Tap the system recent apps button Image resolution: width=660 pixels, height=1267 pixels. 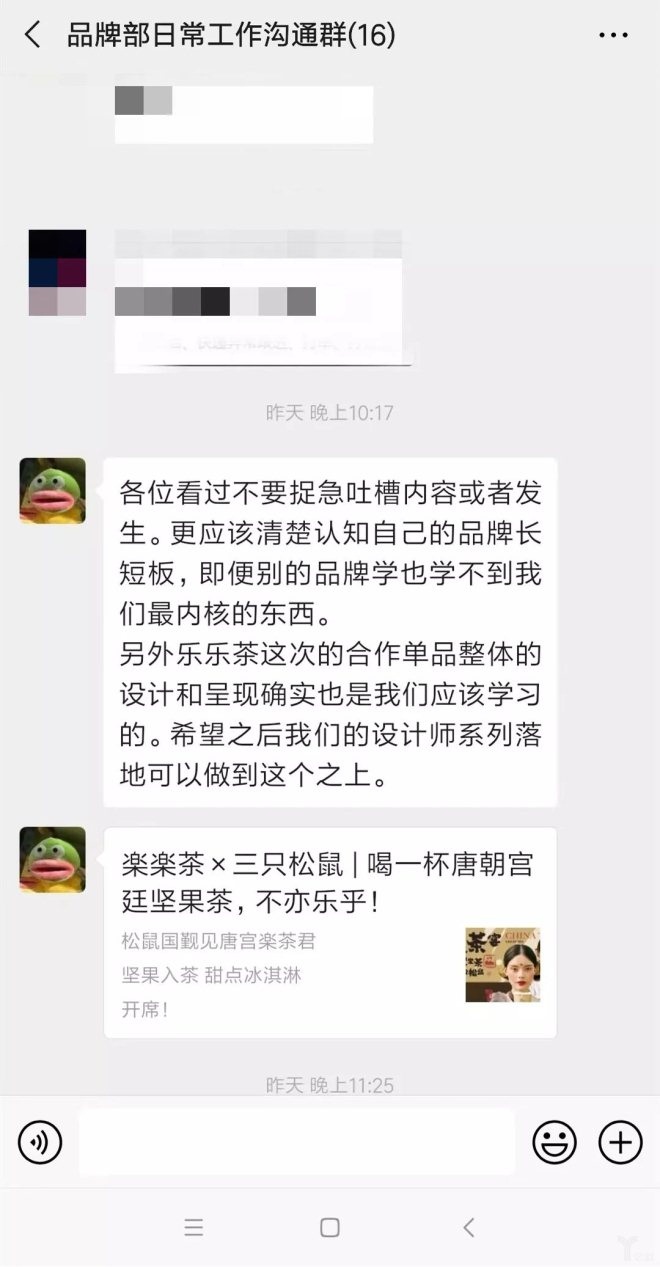[x=194, y=1227]
